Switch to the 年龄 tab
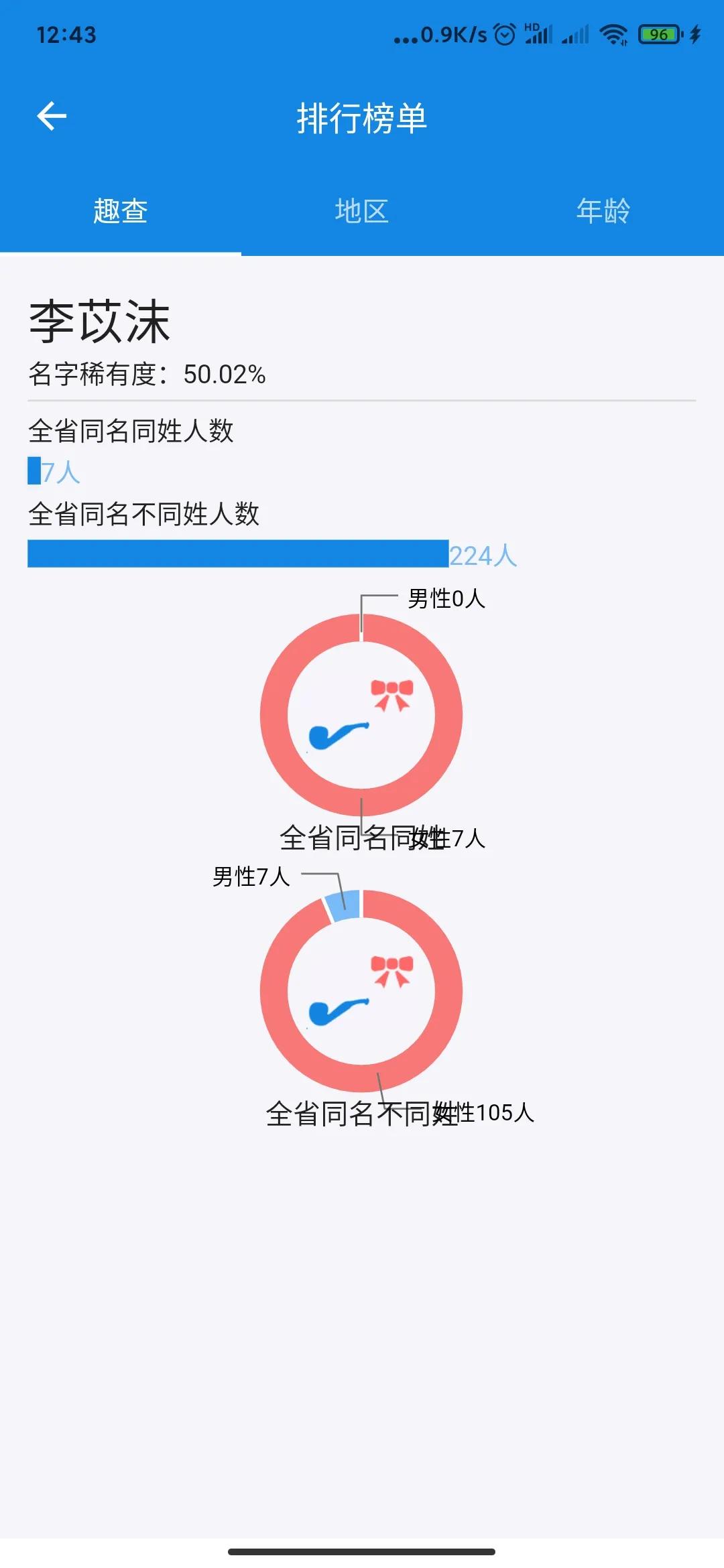724x1568 pixels. point(603,210)
